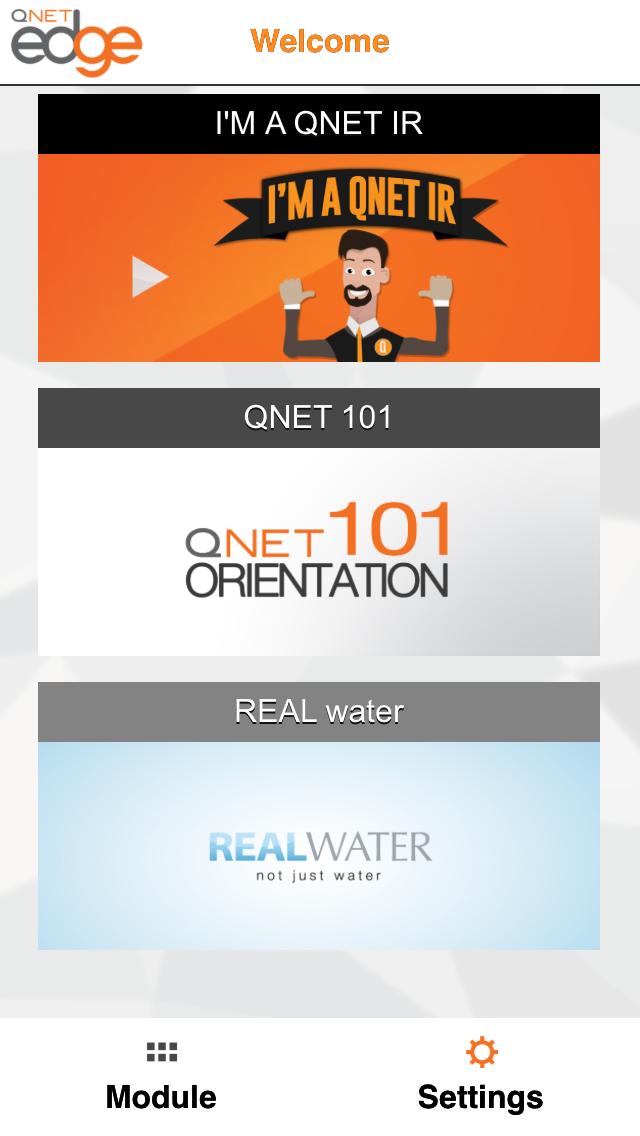This screenshot has width=640, height=1136.
Task: Switch to the Module tab
Action: tap(161, 1077)
